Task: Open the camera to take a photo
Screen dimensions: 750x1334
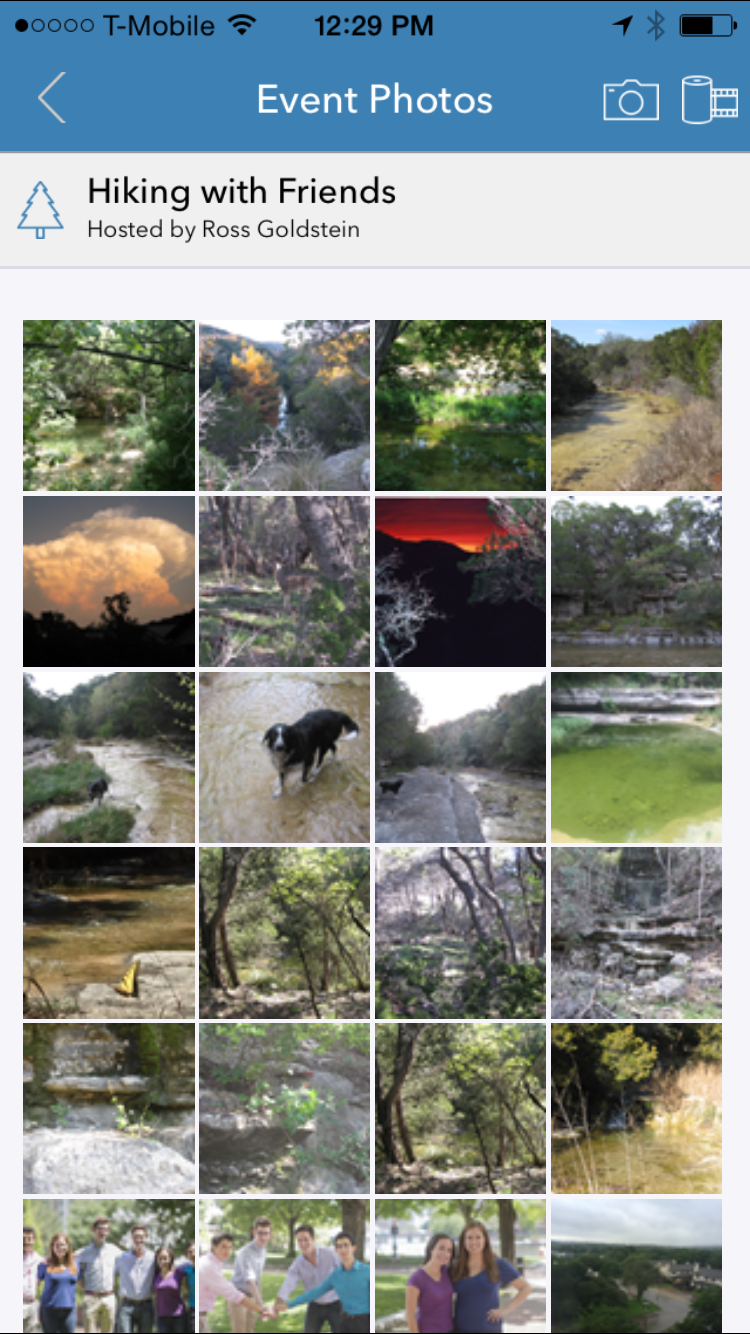Action: click(631, 100)
